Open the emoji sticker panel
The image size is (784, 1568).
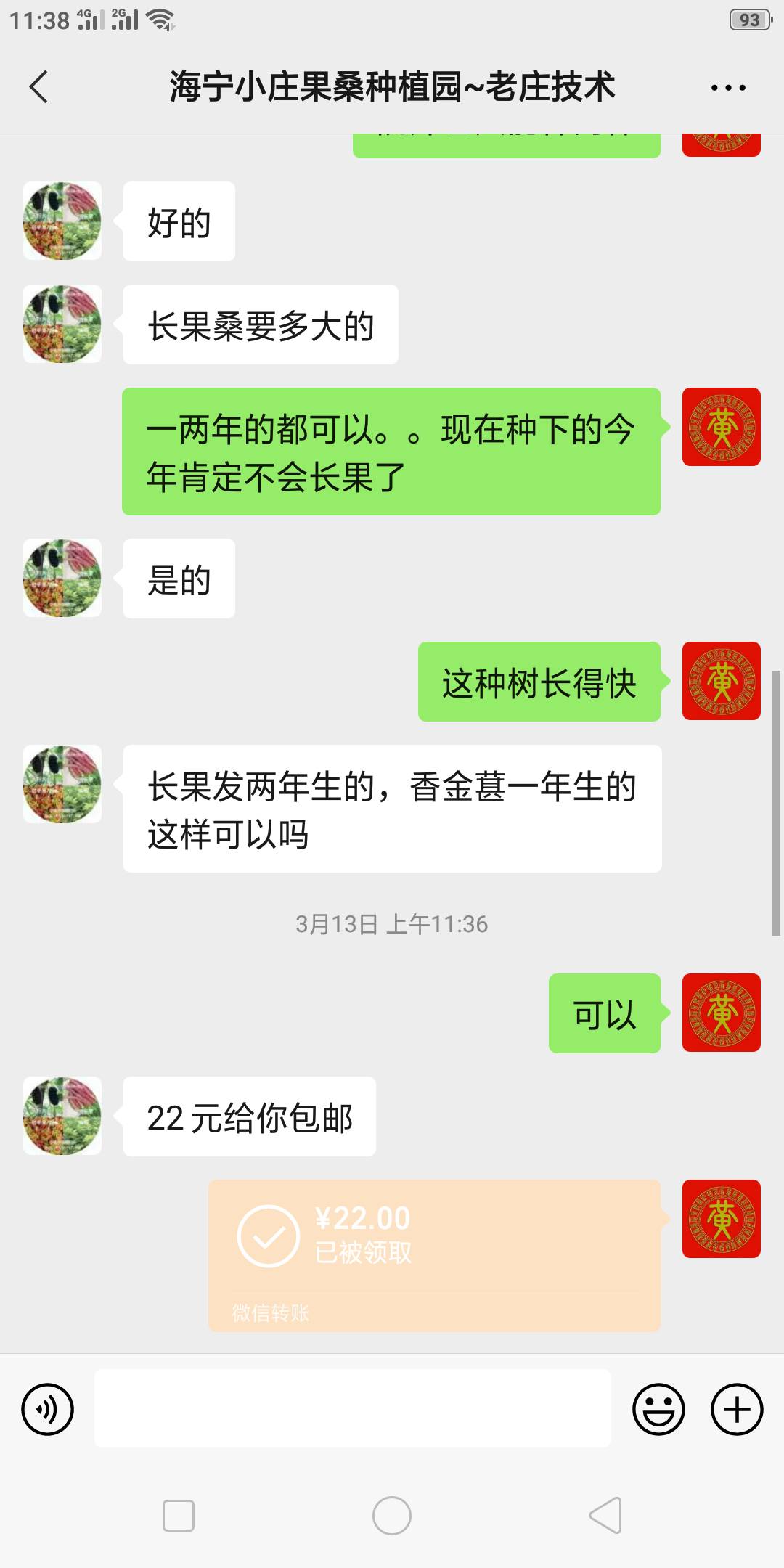pos(658,1409)
